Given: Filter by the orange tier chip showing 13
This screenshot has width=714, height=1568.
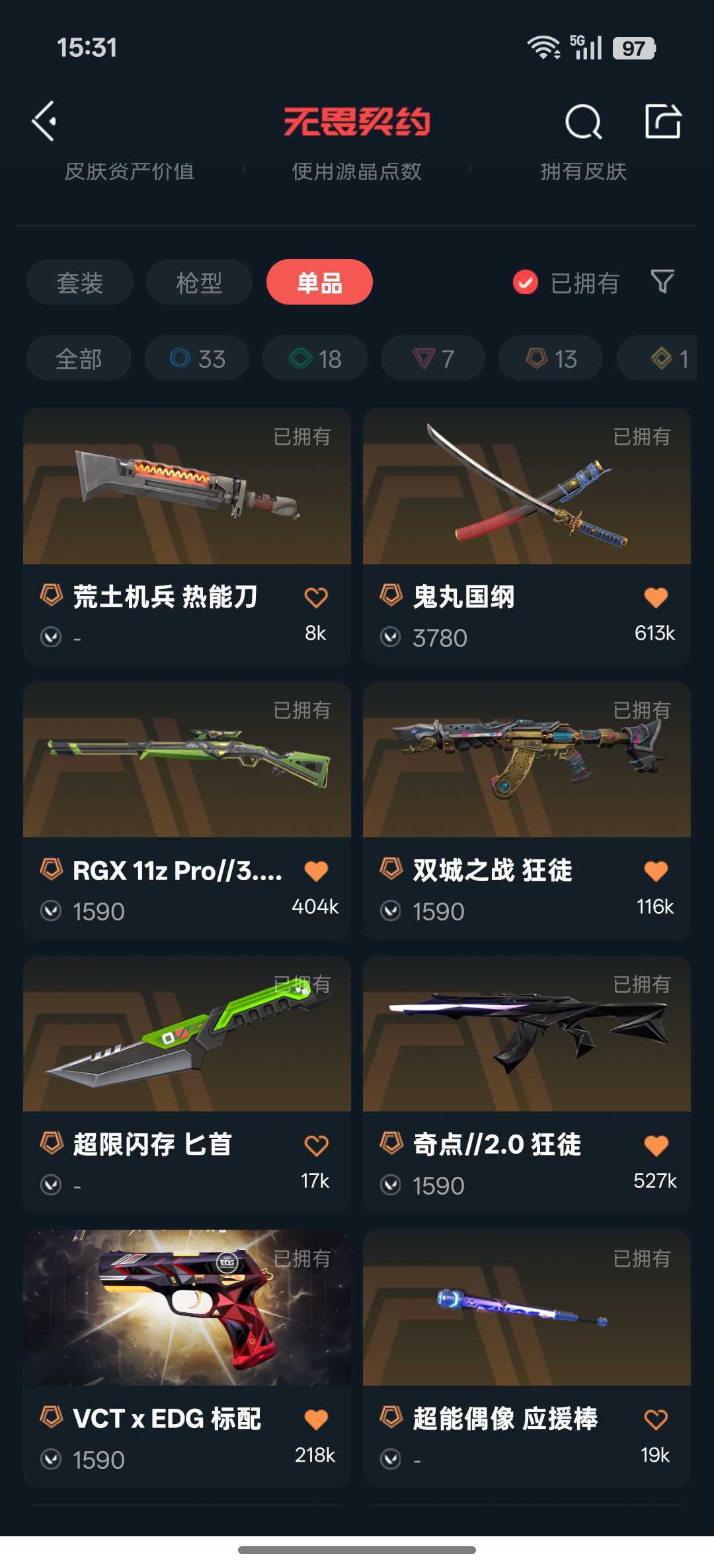Looking at the screenshot, I should (x=551, y=358).
